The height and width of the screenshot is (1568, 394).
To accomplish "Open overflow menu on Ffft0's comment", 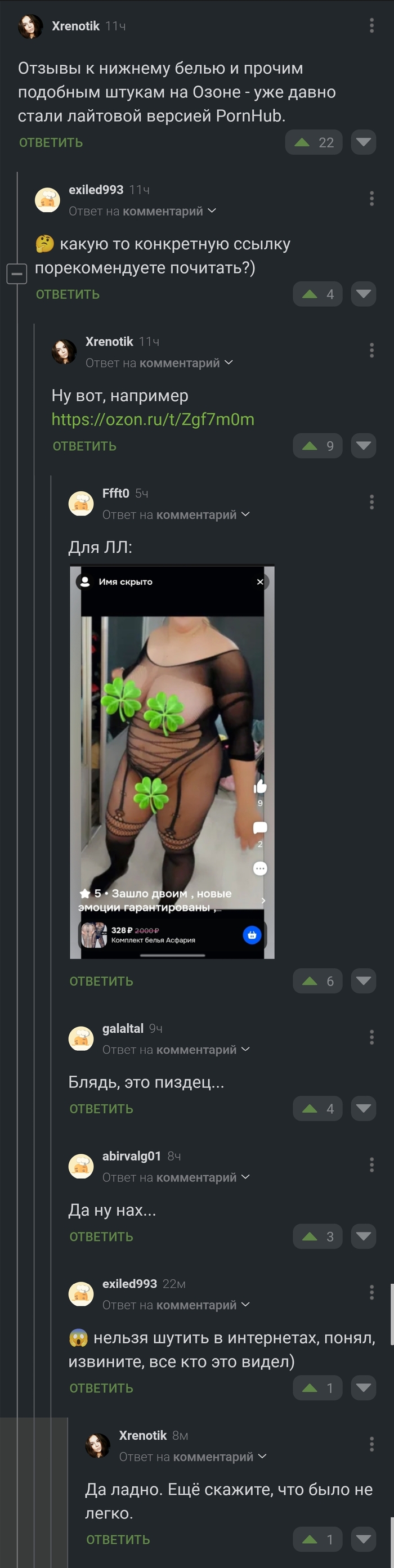I will (371, 502).
